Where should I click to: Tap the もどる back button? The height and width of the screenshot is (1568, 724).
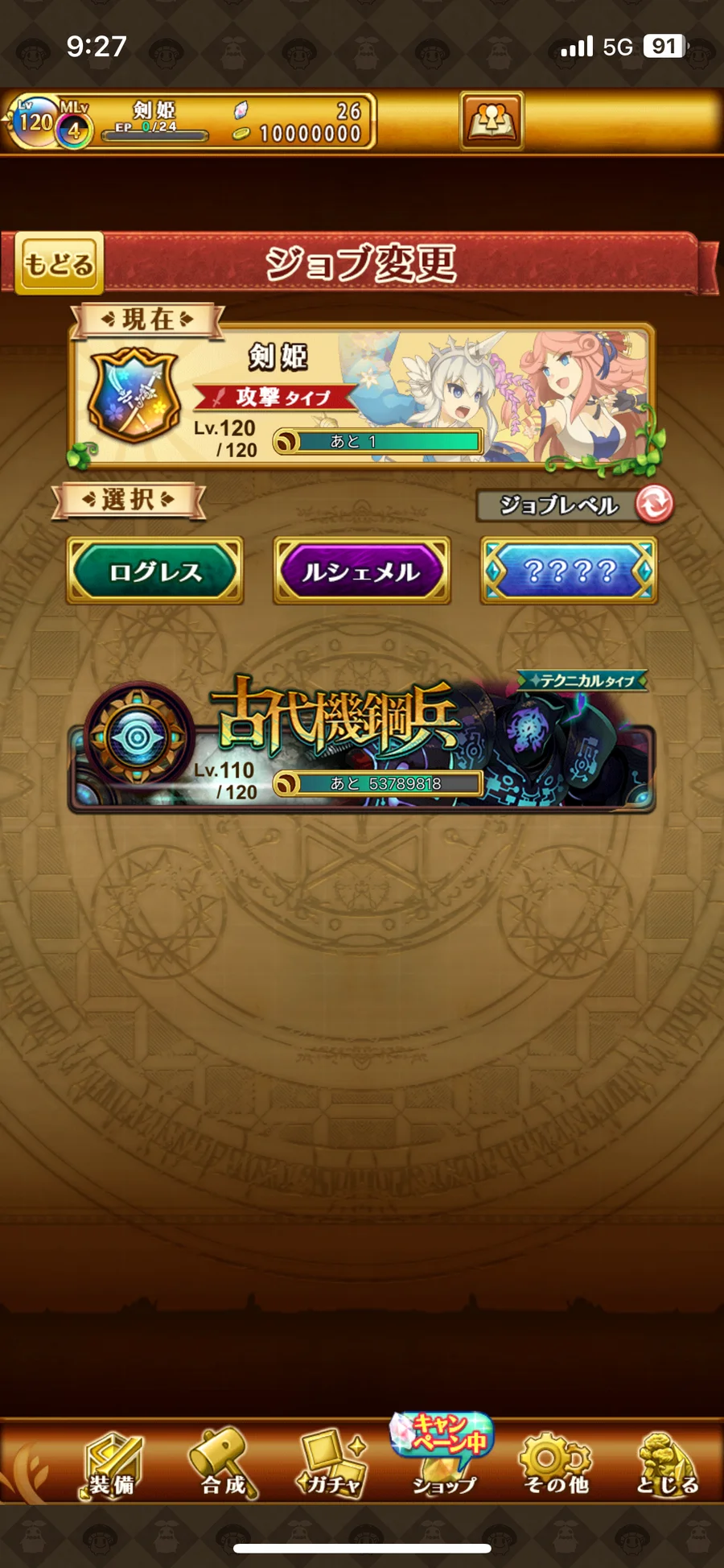(x=59, y=263)
